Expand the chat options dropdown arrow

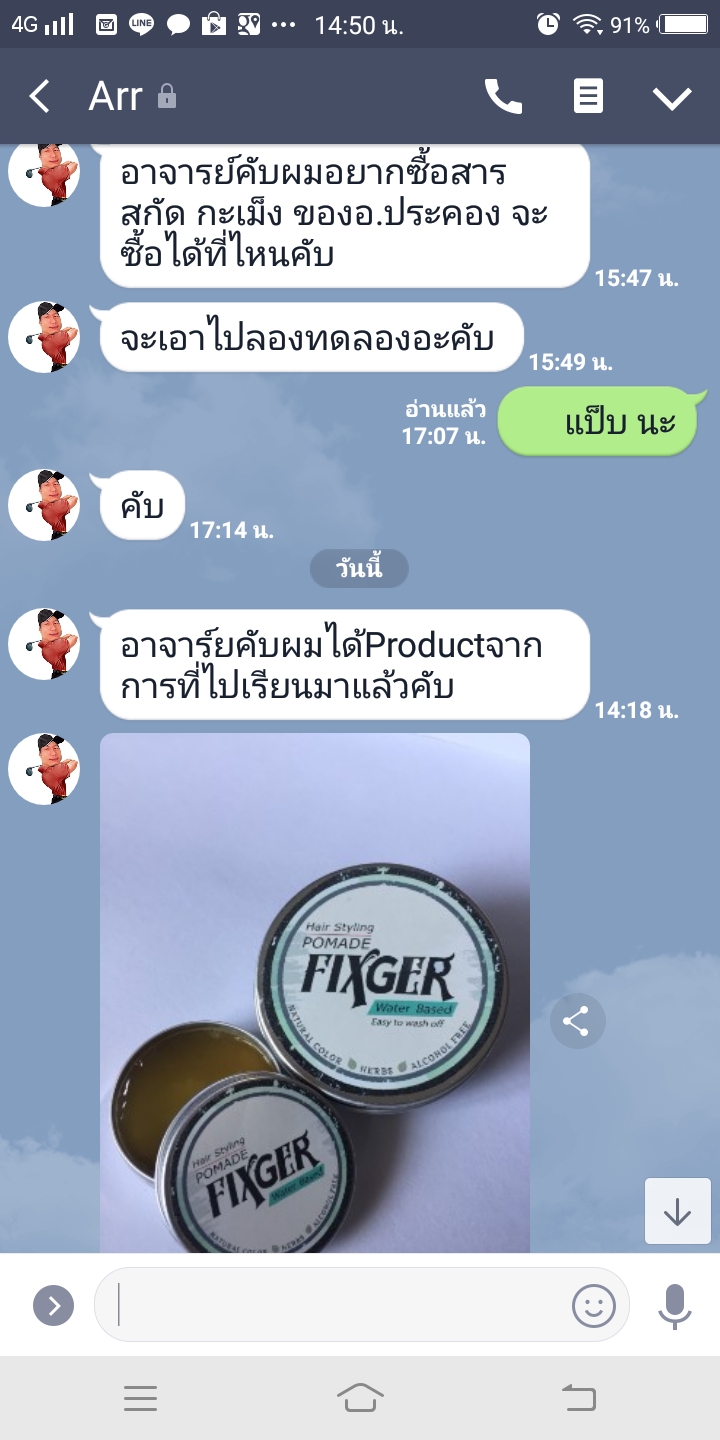point(672,97)
